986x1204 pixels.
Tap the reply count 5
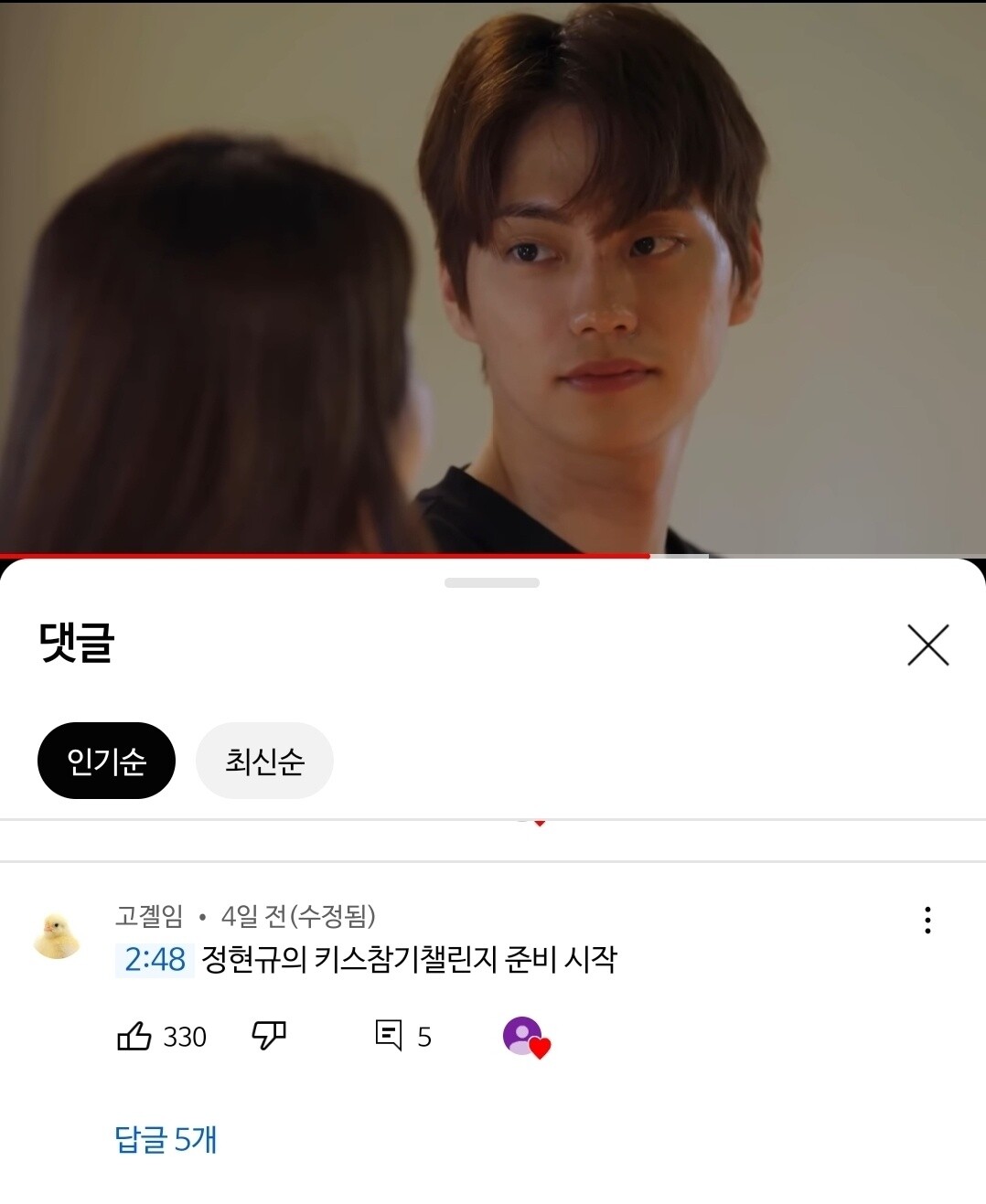pyautogui.click(x=423, y=1035)
